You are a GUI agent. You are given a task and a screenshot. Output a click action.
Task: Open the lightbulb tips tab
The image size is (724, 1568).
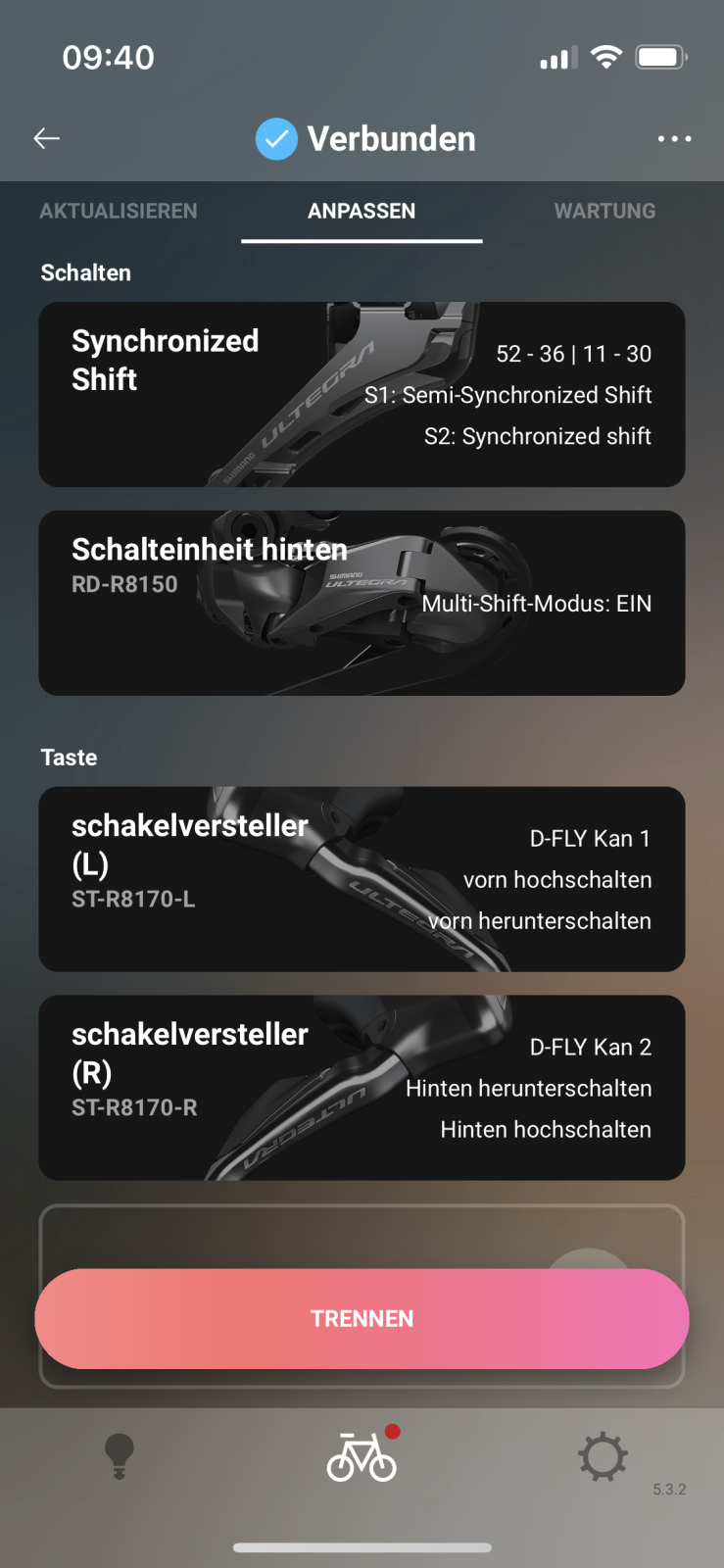pyautogui.click(x=120, y=1456)
